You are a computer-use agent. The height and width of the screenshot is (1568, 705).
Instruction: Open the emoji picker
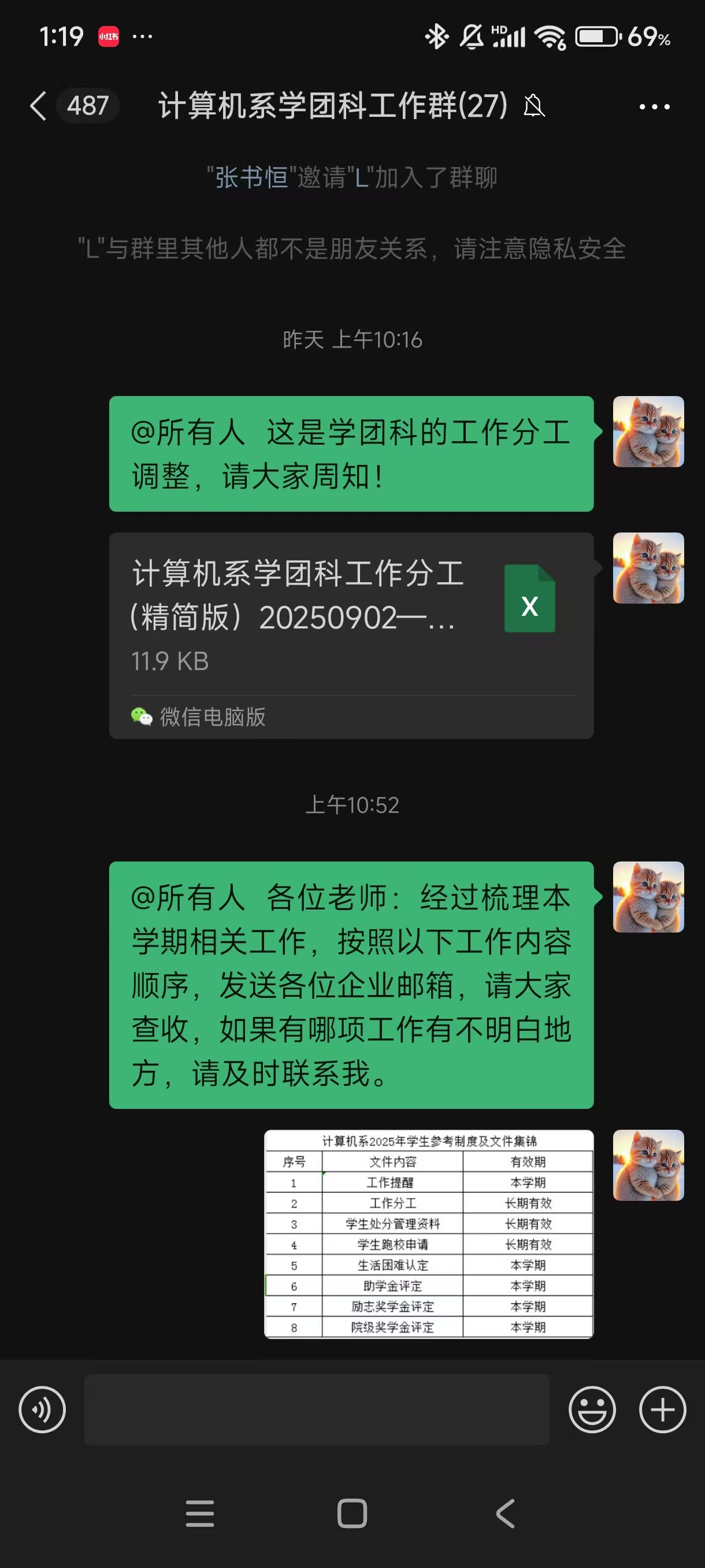point(592,1409)
